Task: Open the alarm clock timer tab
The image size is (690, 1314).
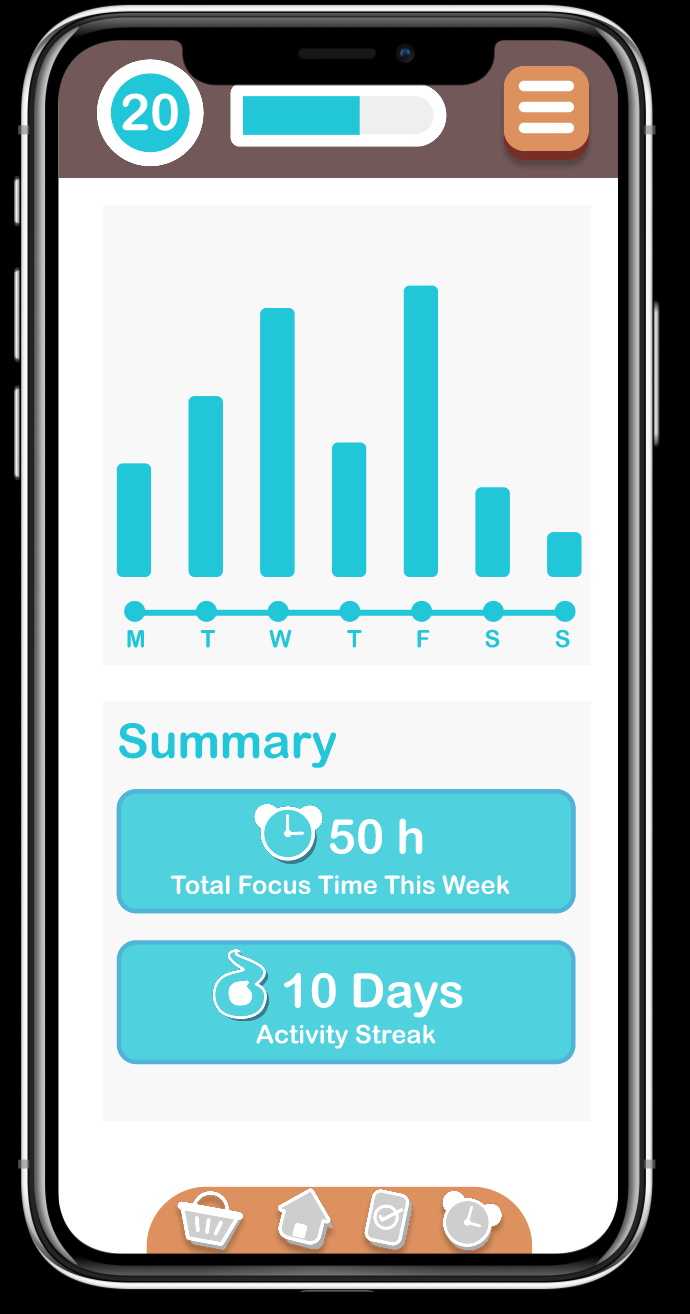Action: pyautogui.click(x=469, y=1220)
